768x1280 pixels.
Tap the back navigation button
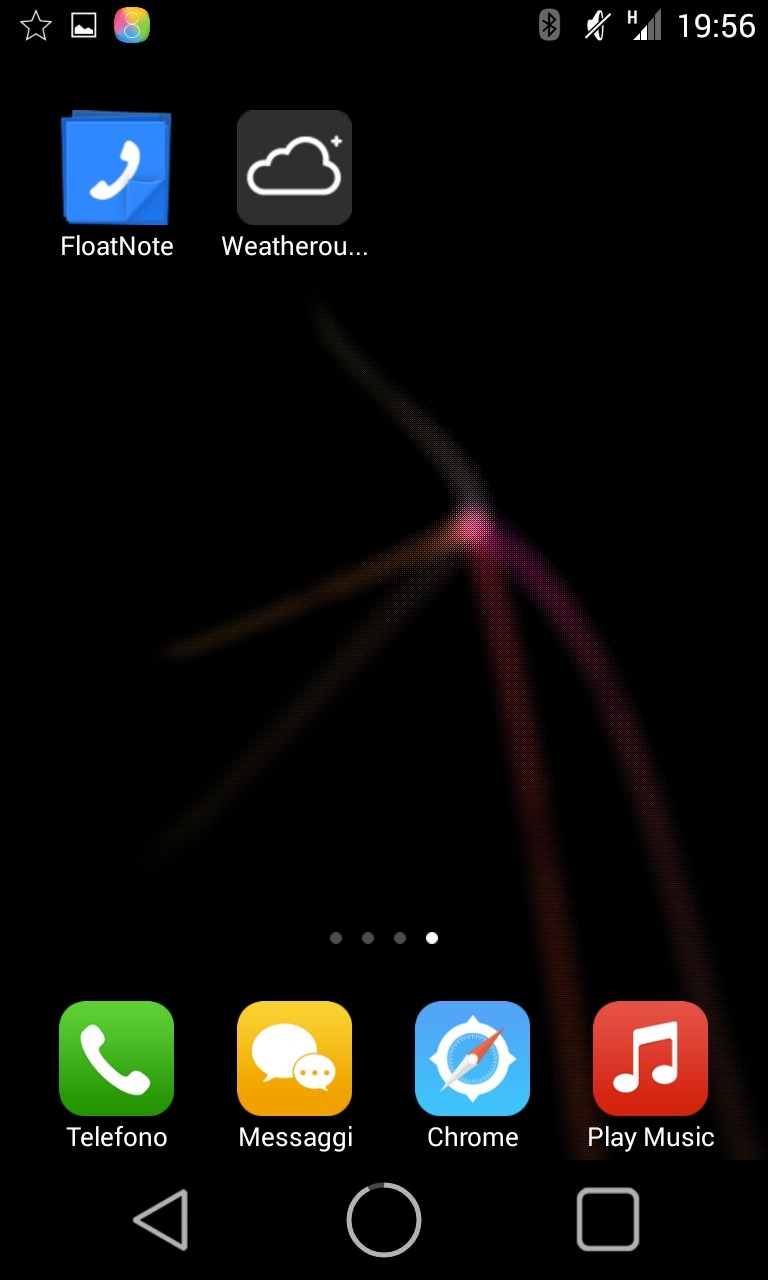(x=161, y=1219)
